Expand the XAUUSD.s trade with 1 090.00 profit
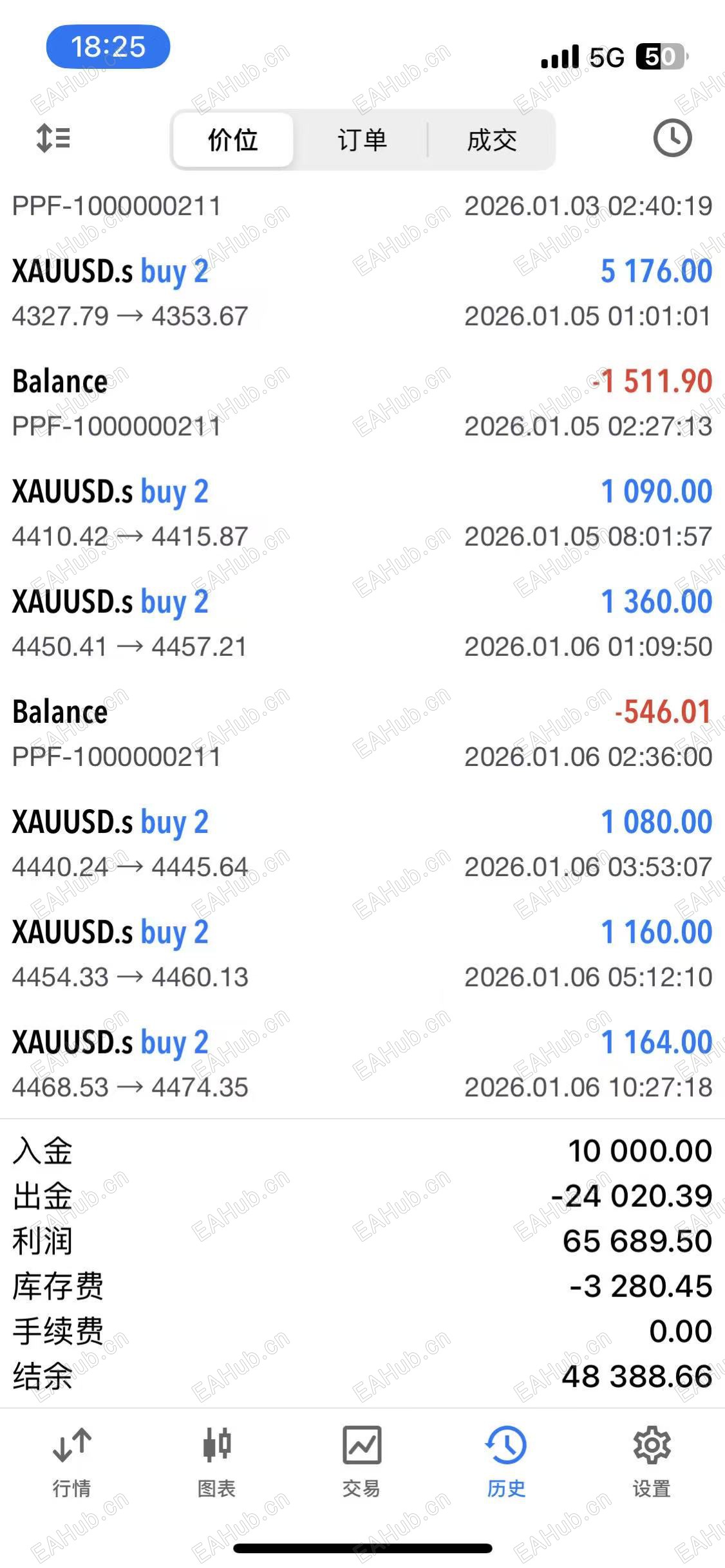This screenshot has height=1568, width=725. (362, 514)
